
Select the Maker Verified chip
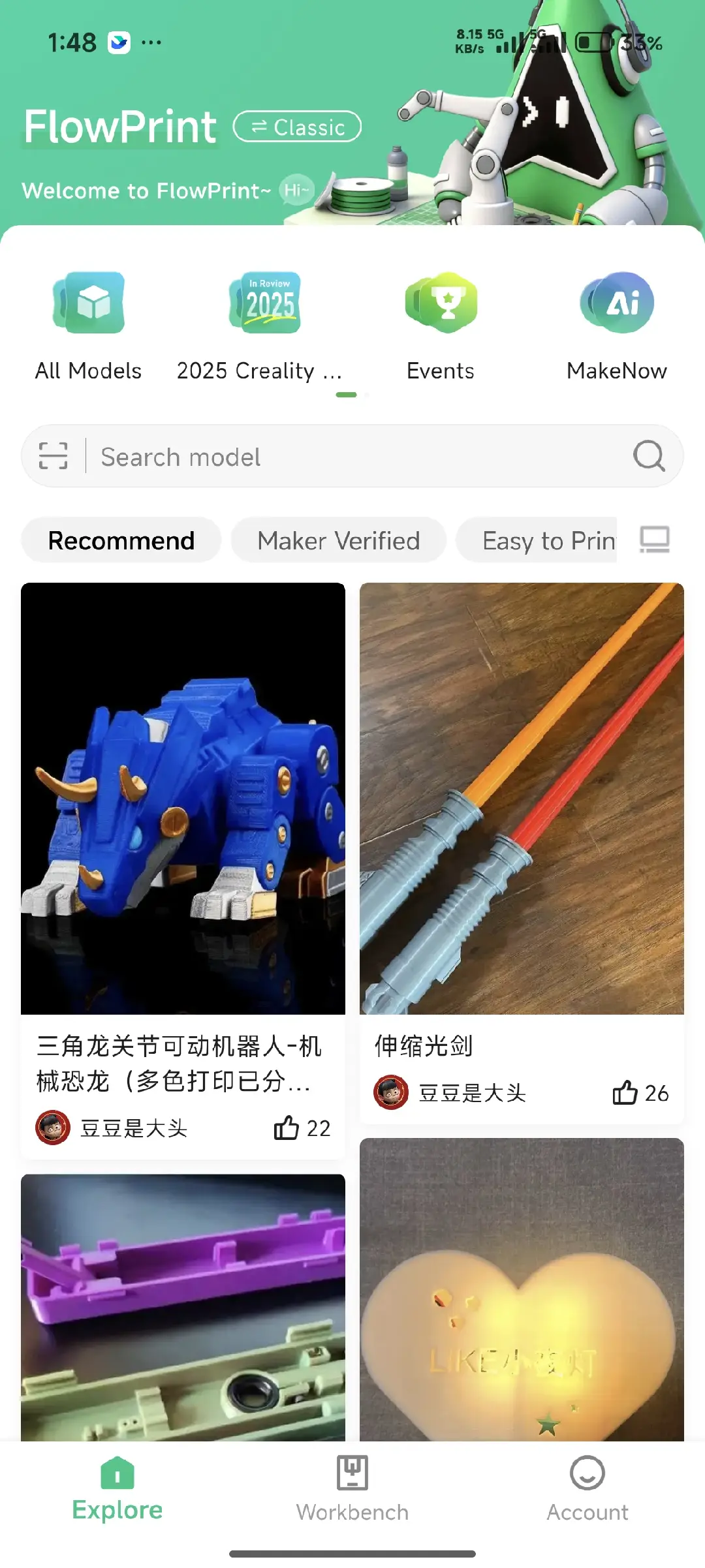pyautogui.click(x=338, y=541)
